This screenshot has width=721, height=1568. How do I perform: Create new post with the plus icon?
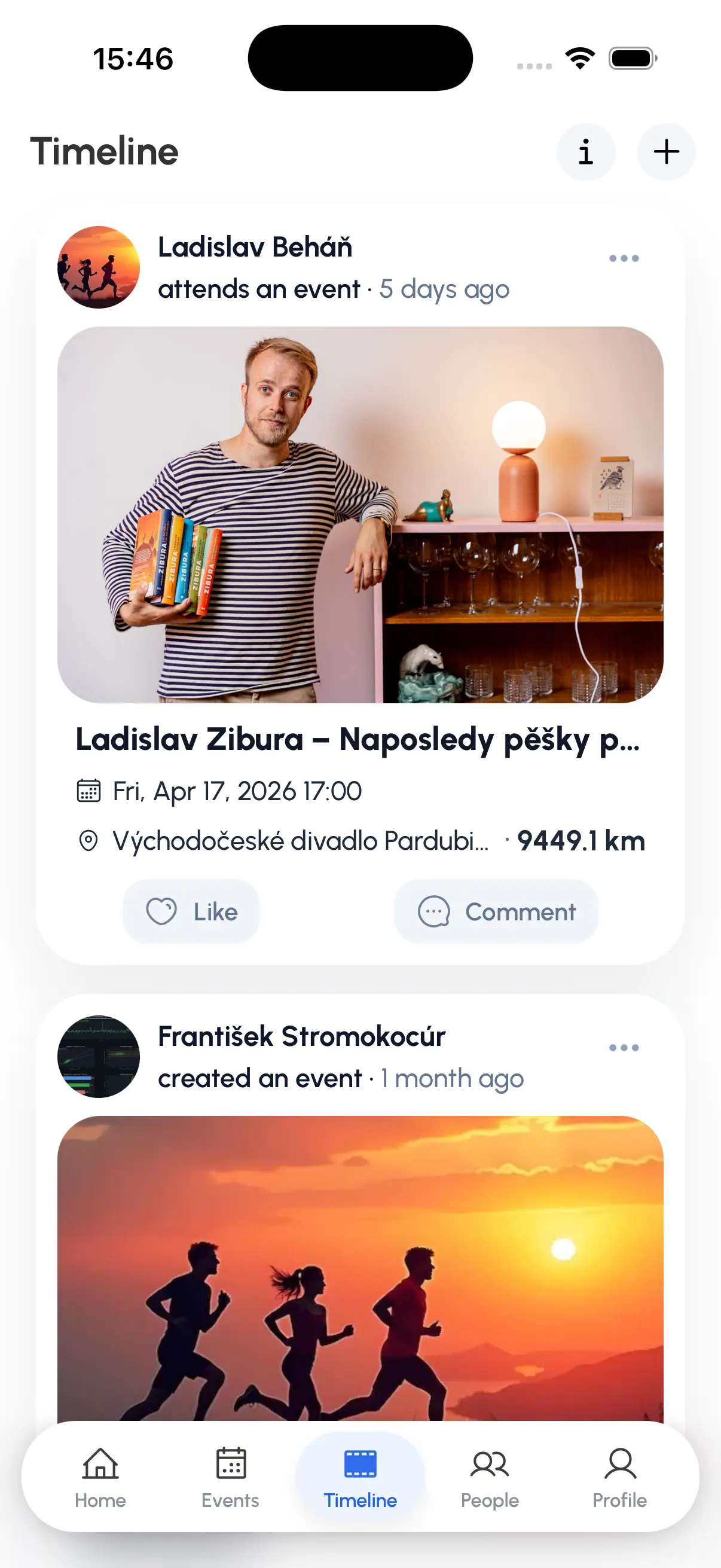point(666,152)
